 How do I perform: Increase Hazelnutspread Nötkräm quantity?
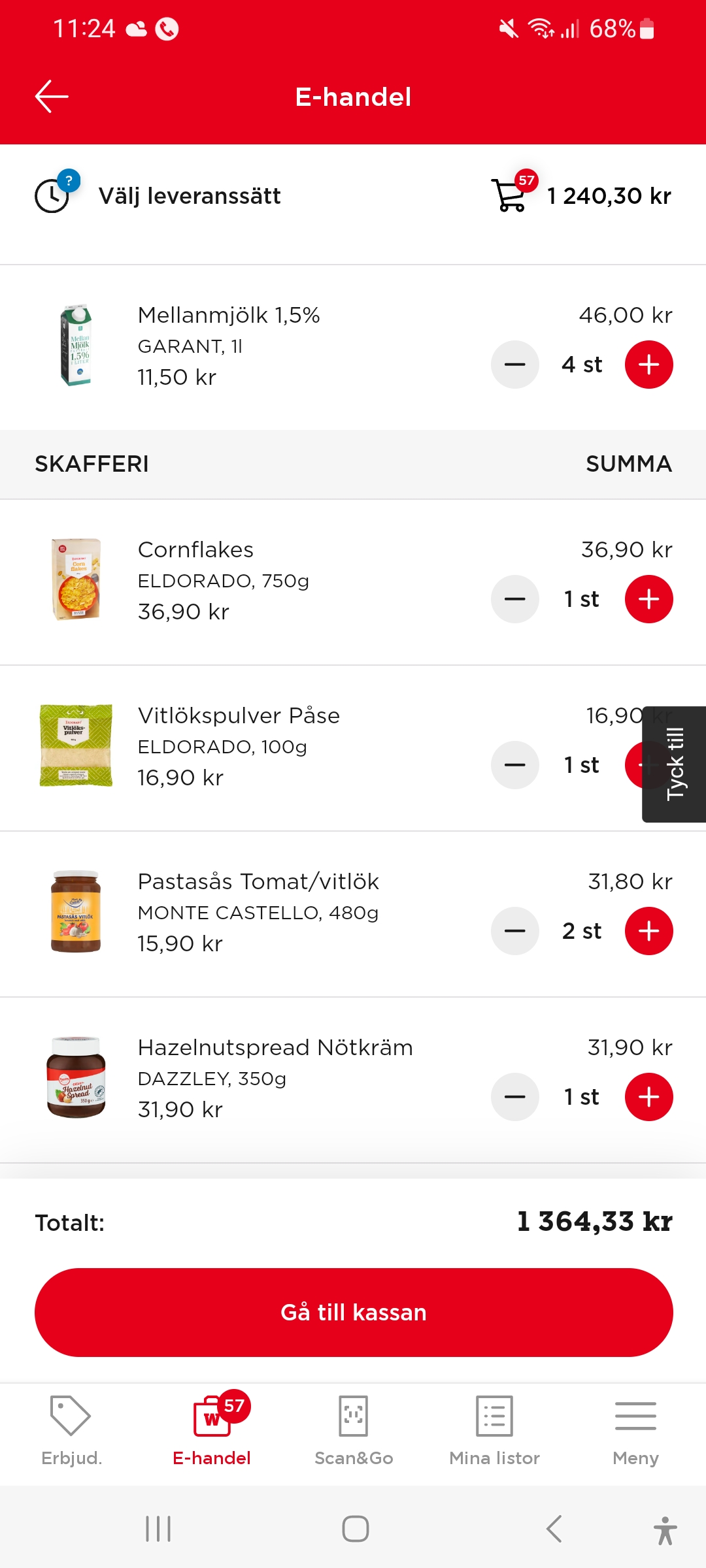[x=648, y=1097]
